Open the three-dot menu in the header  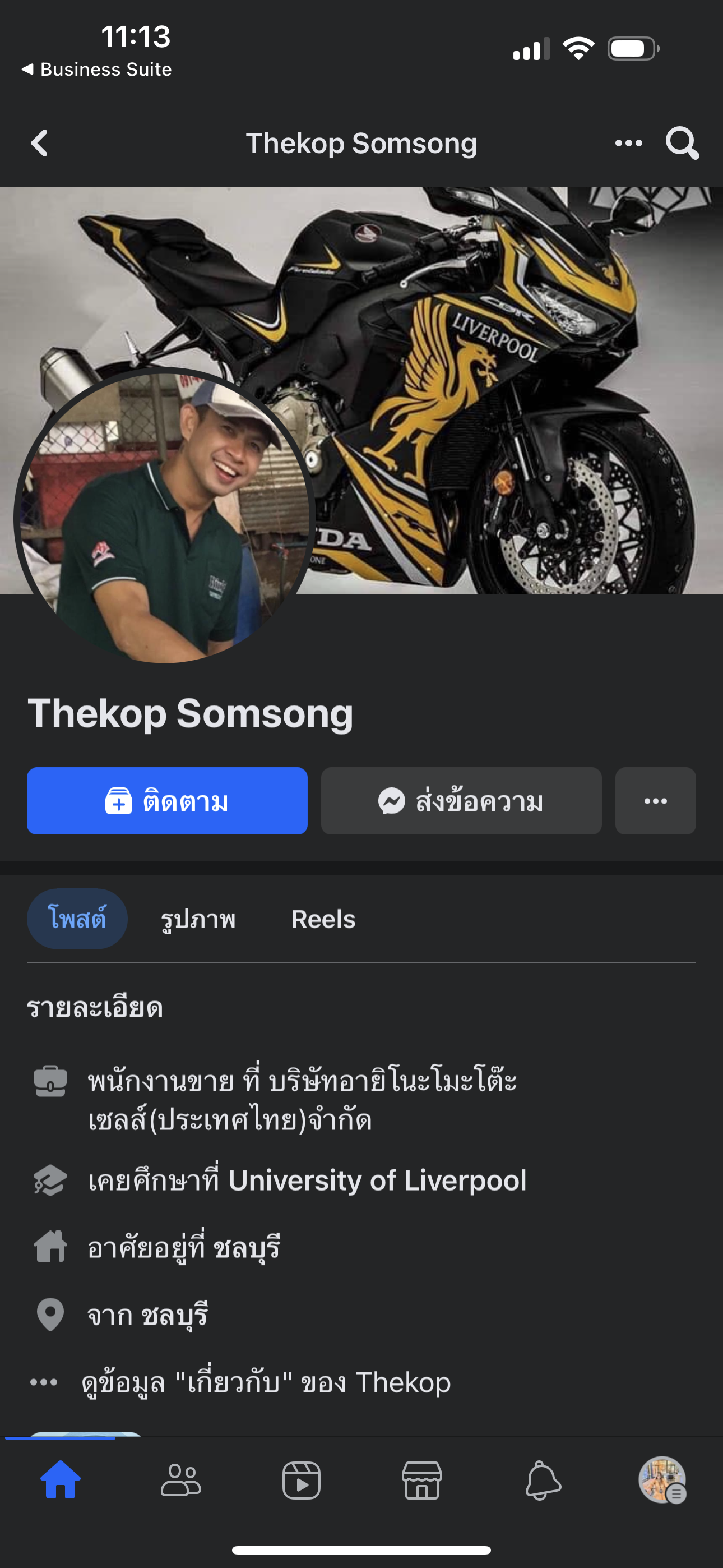coord(629,144)
